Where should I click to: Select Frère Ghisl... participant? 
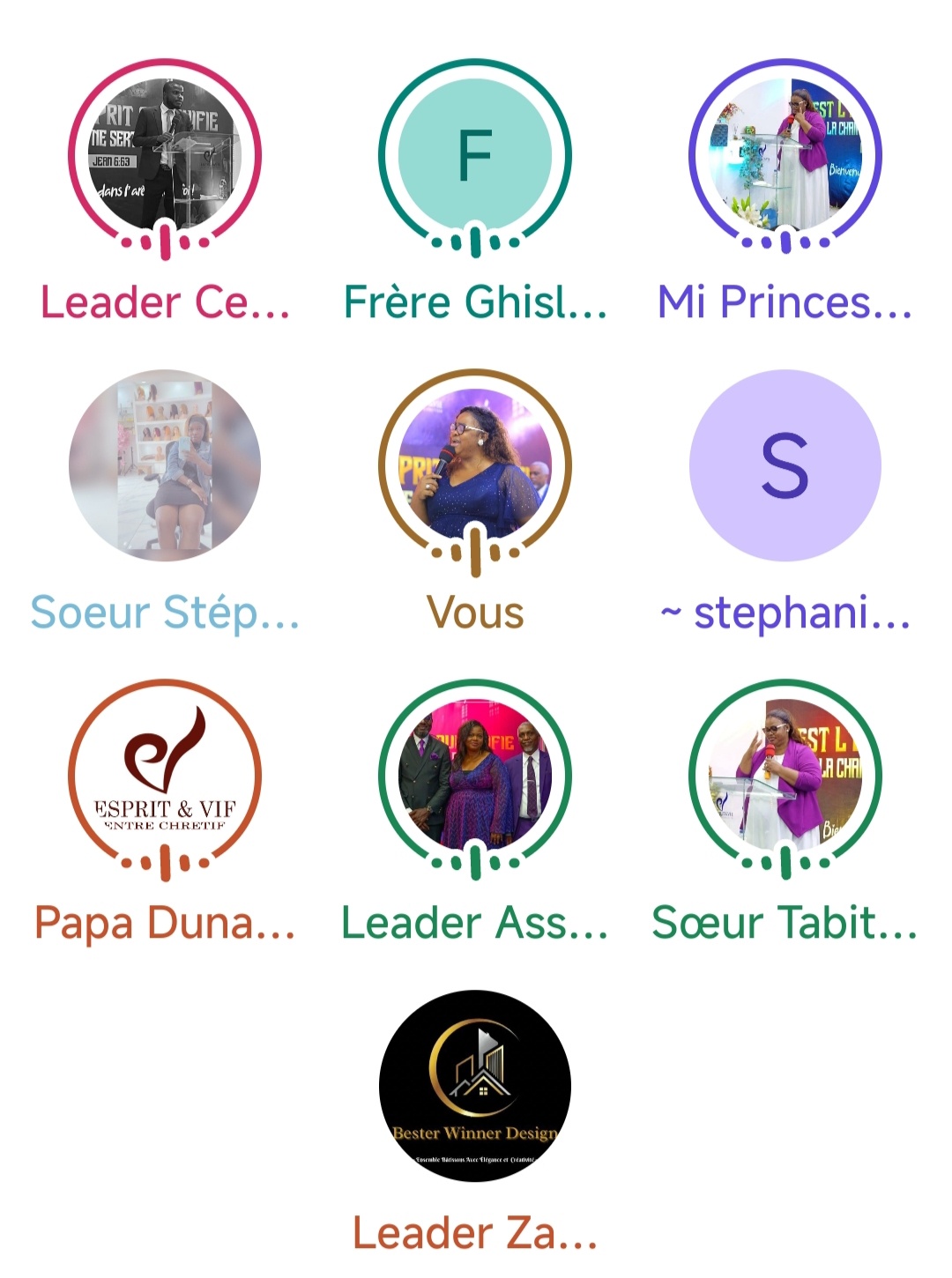click(475, 156)
